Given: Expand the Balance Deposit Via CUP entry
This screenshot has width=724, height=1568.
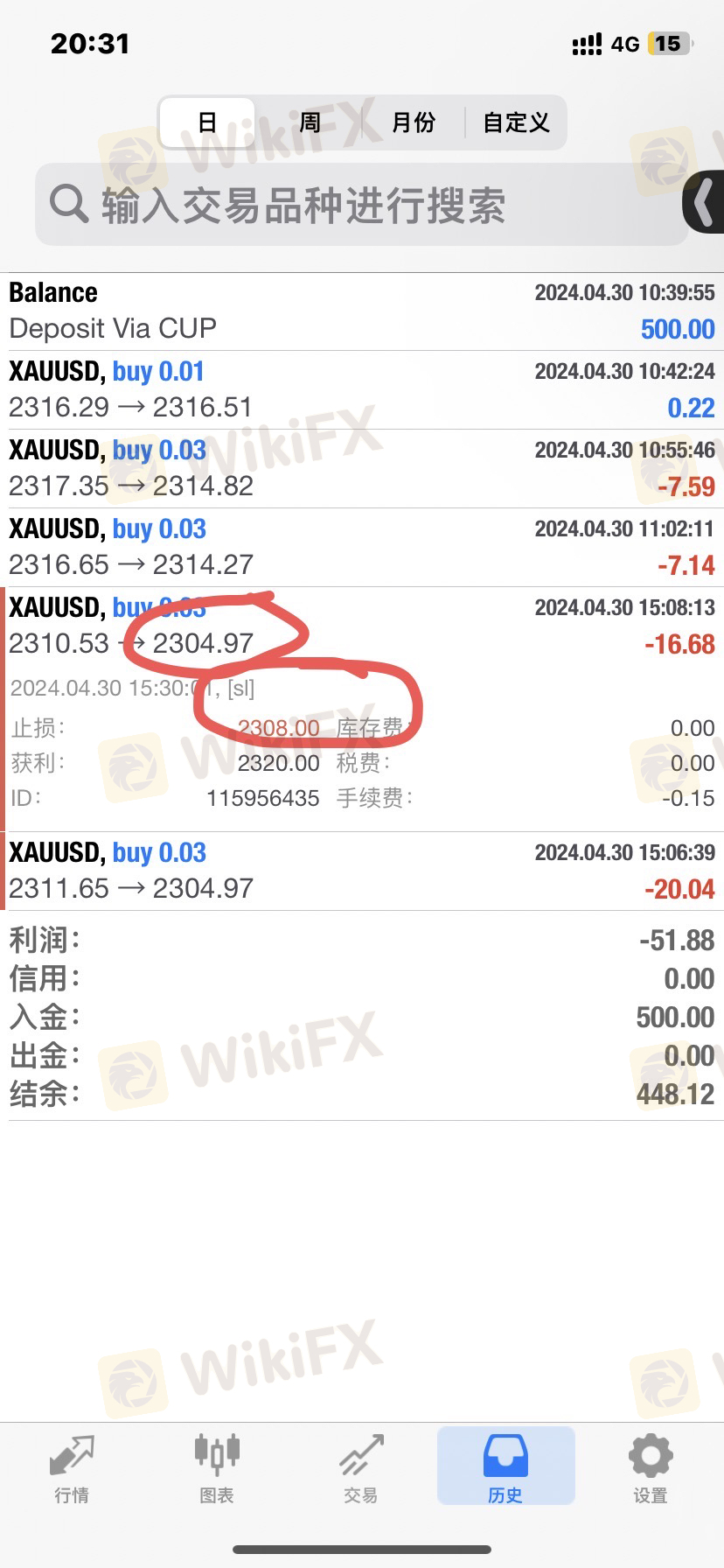Looking at the screenshot, I should (362, 311).
